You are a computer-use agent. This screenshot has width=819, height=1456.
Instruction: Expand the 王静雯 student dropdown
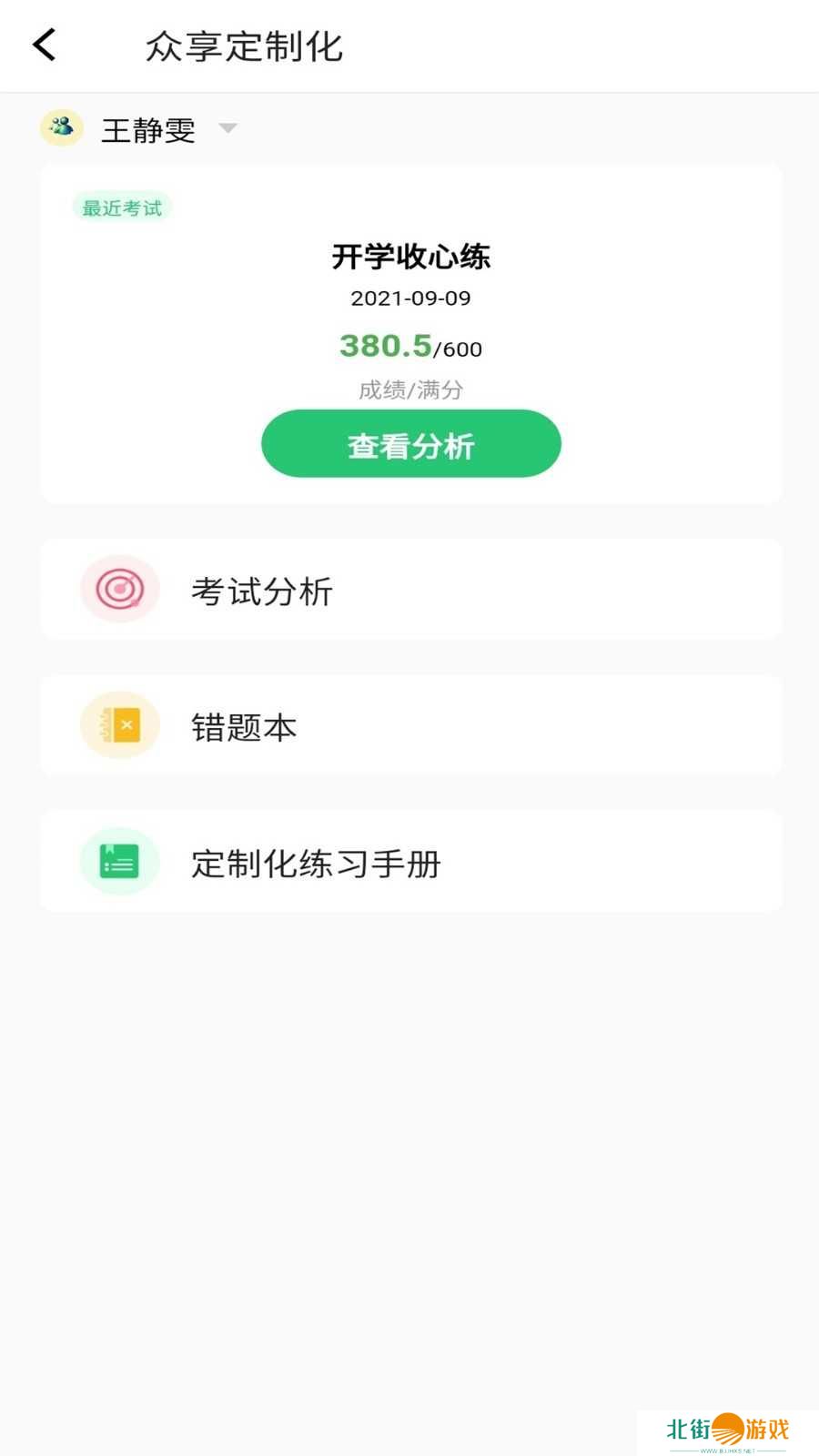pyautogui.click(x=227, y=128)
